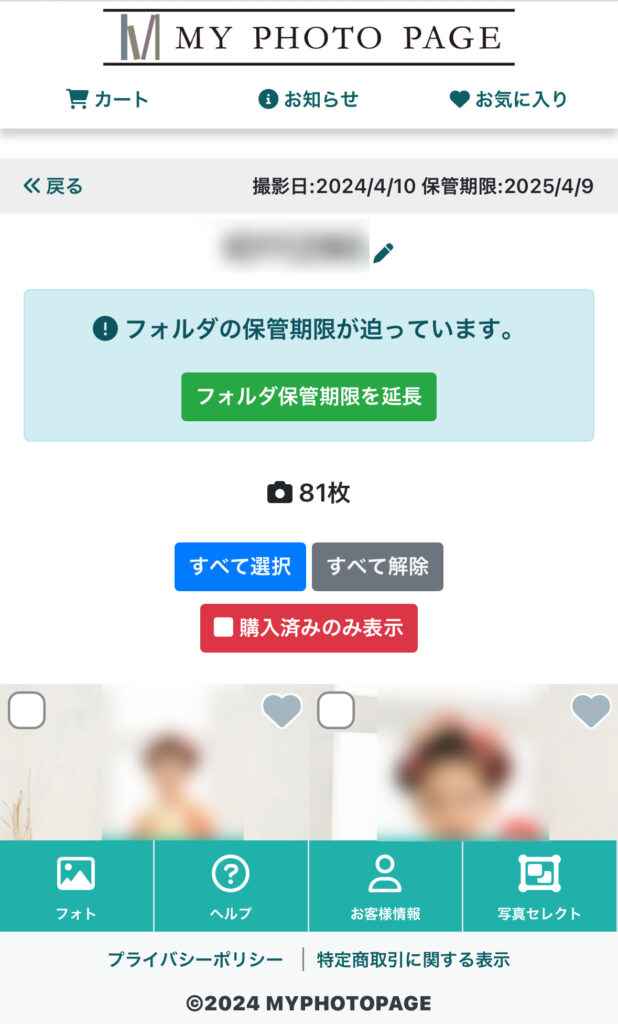618x1024 pixels.
Task: Open the カート shopping cart
Action: coord(107,99)
